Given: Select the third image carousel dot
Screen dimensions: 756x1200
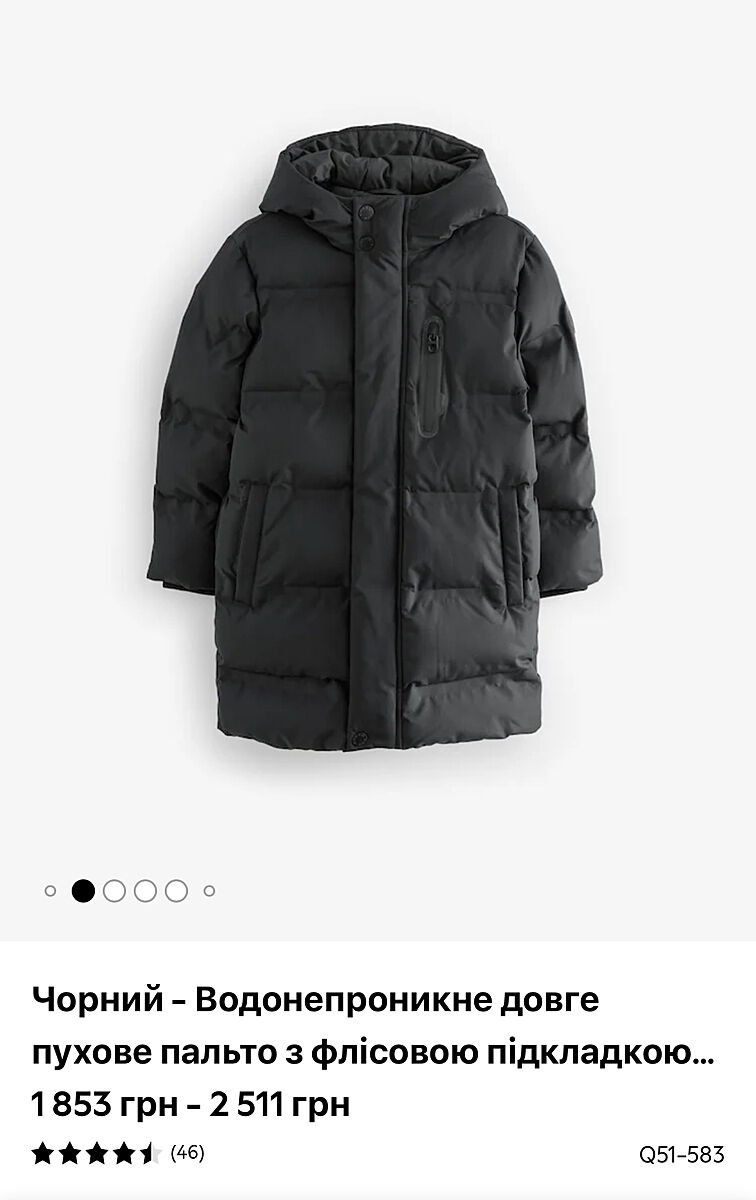Looking at the screenshot, I should pyautogui.click(x=114, y=890).
